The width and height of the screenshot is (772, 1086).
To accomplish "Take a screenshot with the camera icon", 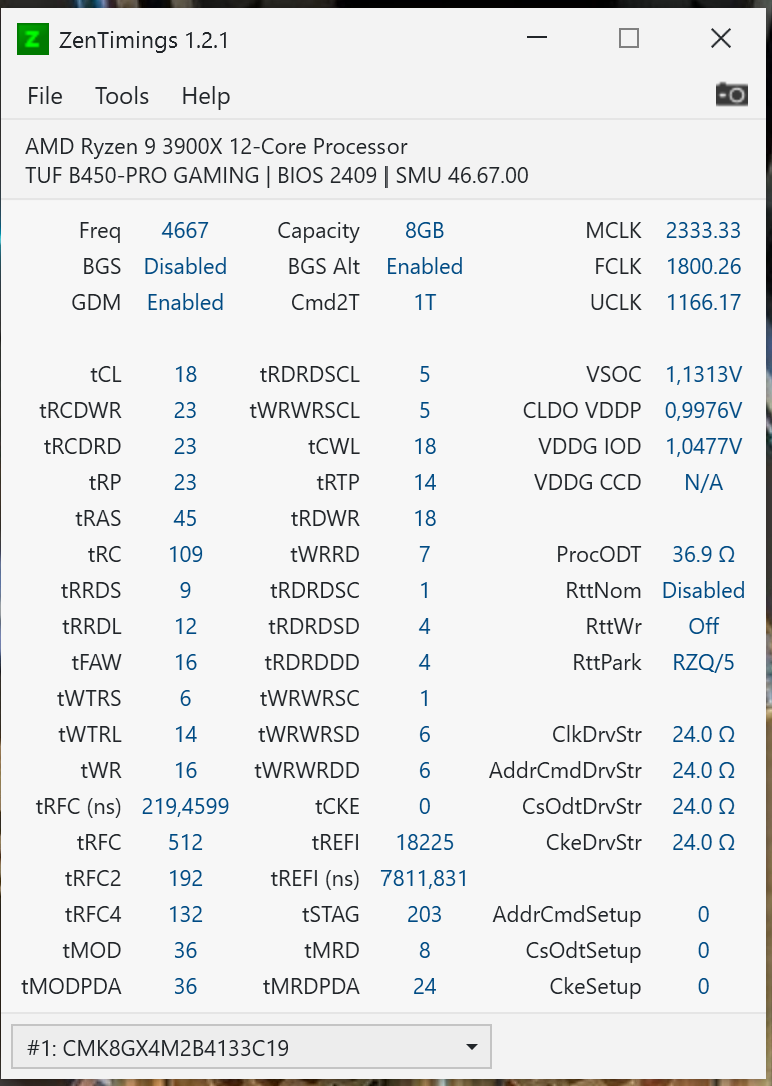I will pos(731,95).
